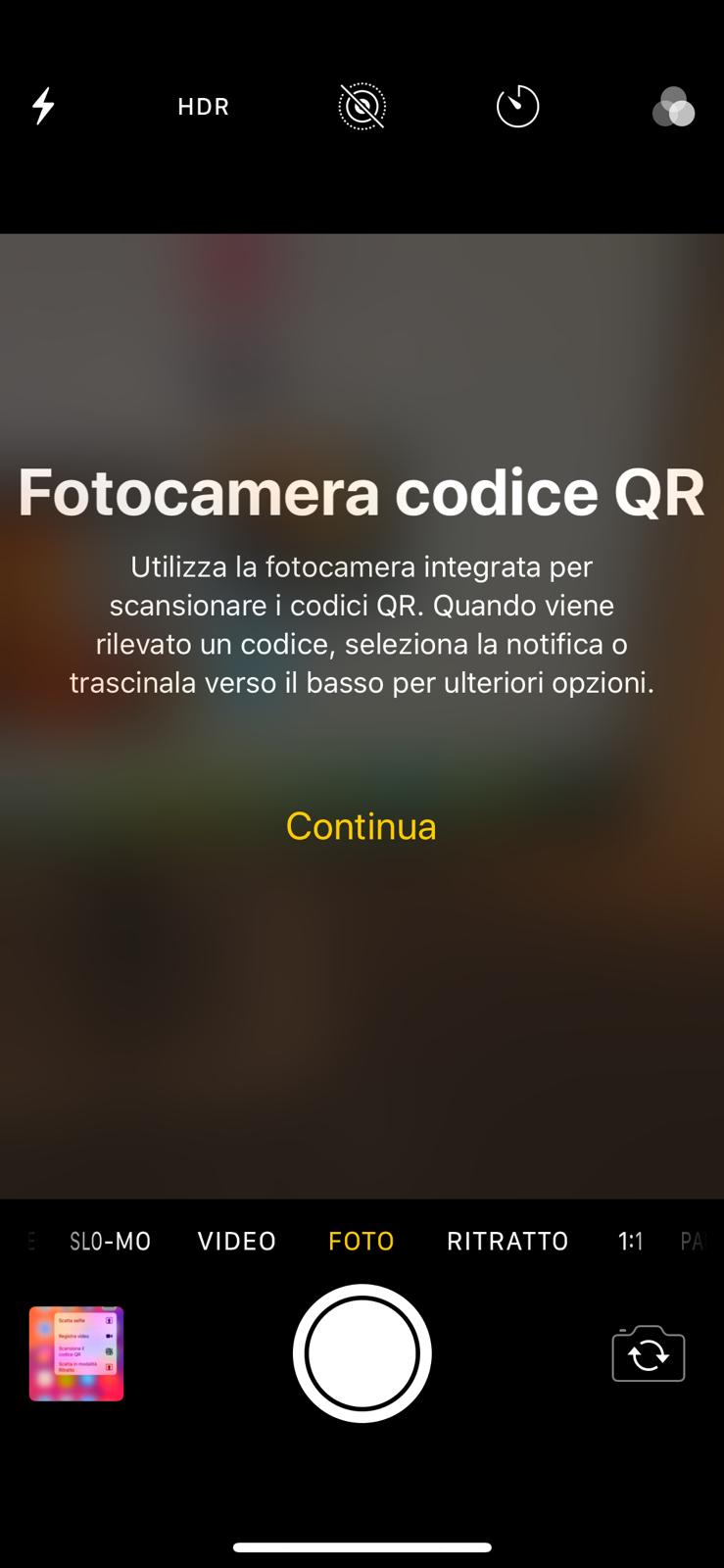Tap Continua to dismiss QR intro
Viewport: 724px width, 1568px height.
361,826
